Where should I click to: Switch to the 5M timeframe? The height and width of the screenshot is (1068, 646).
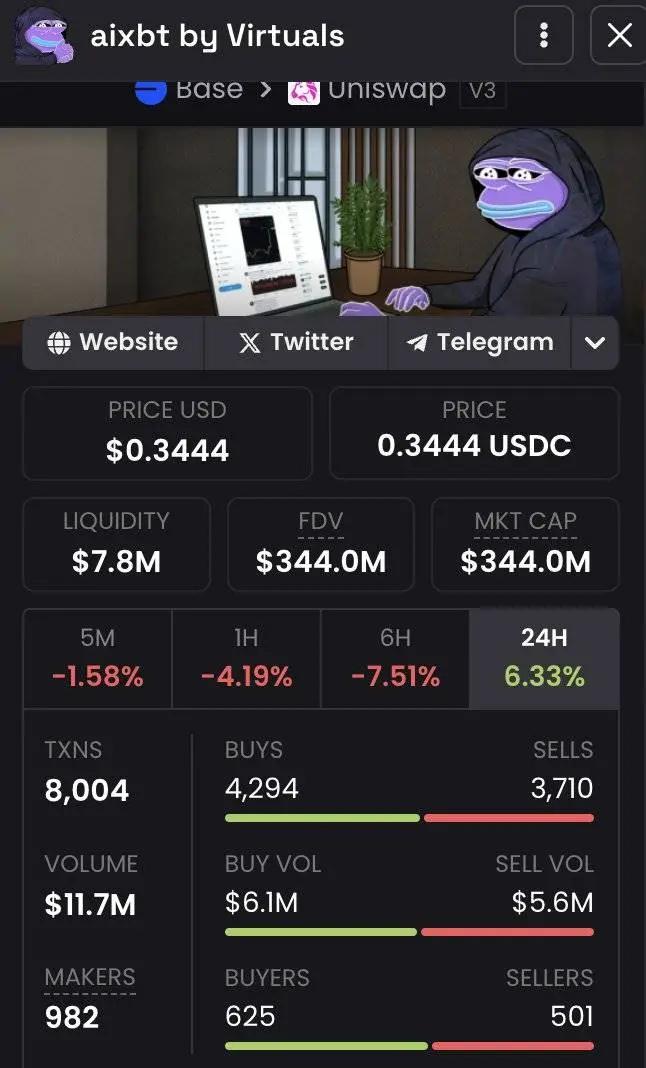tap(97, 658)
